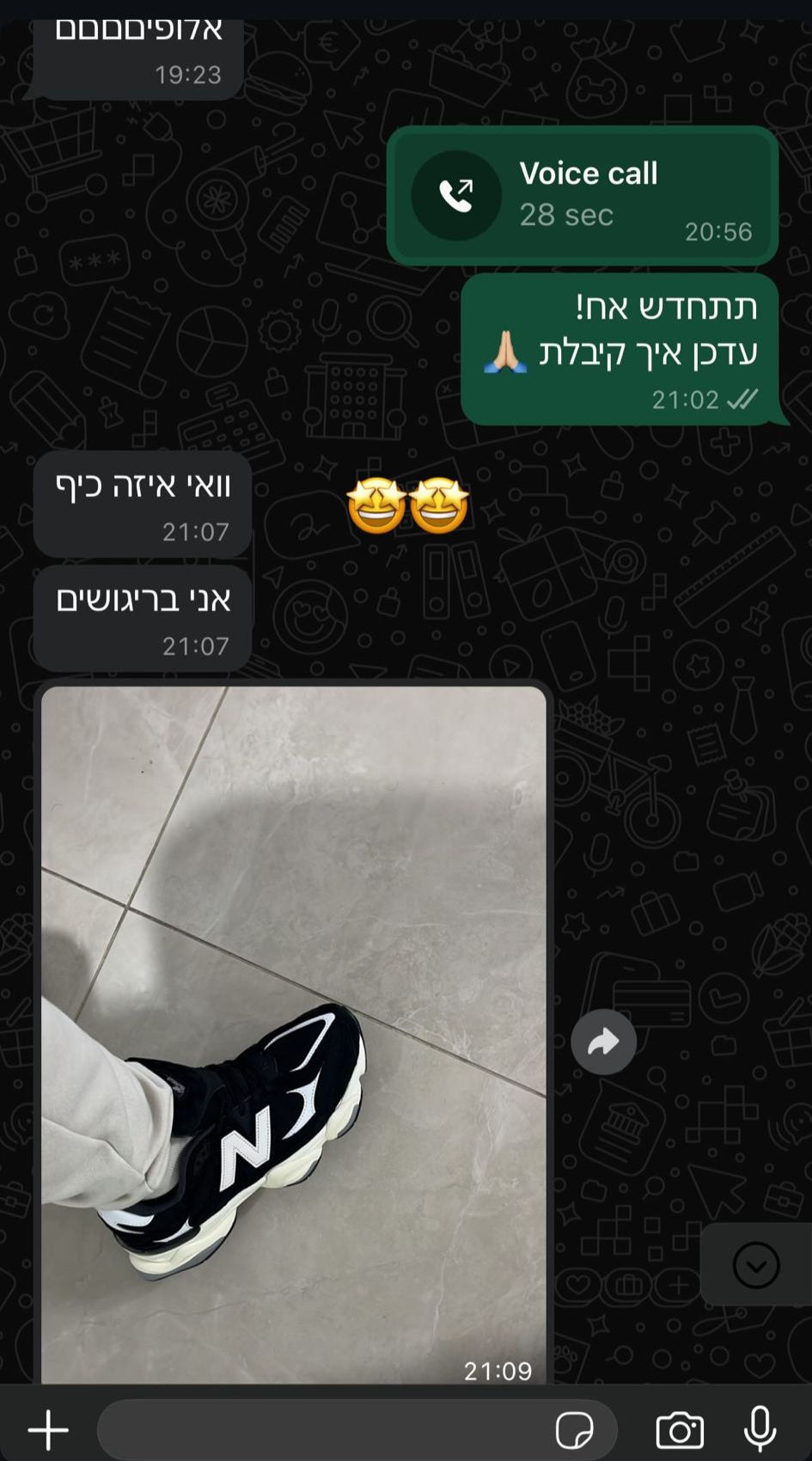Open the camera to take a photo
This screenshot has width=812, height=1461.
[x=680, y=1431]
